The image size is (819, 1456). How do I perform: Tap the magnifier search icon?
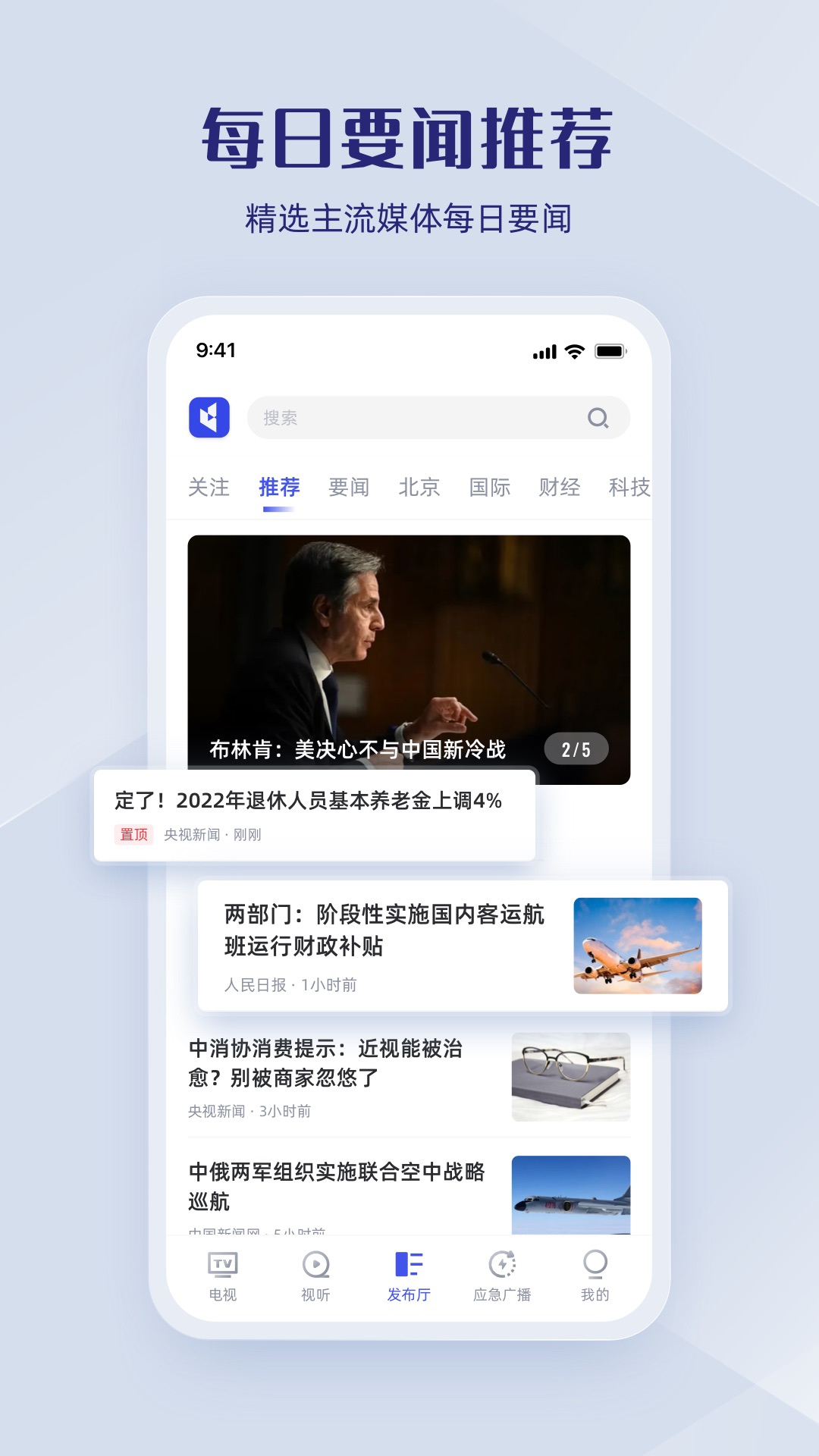[x=600, y=418]
